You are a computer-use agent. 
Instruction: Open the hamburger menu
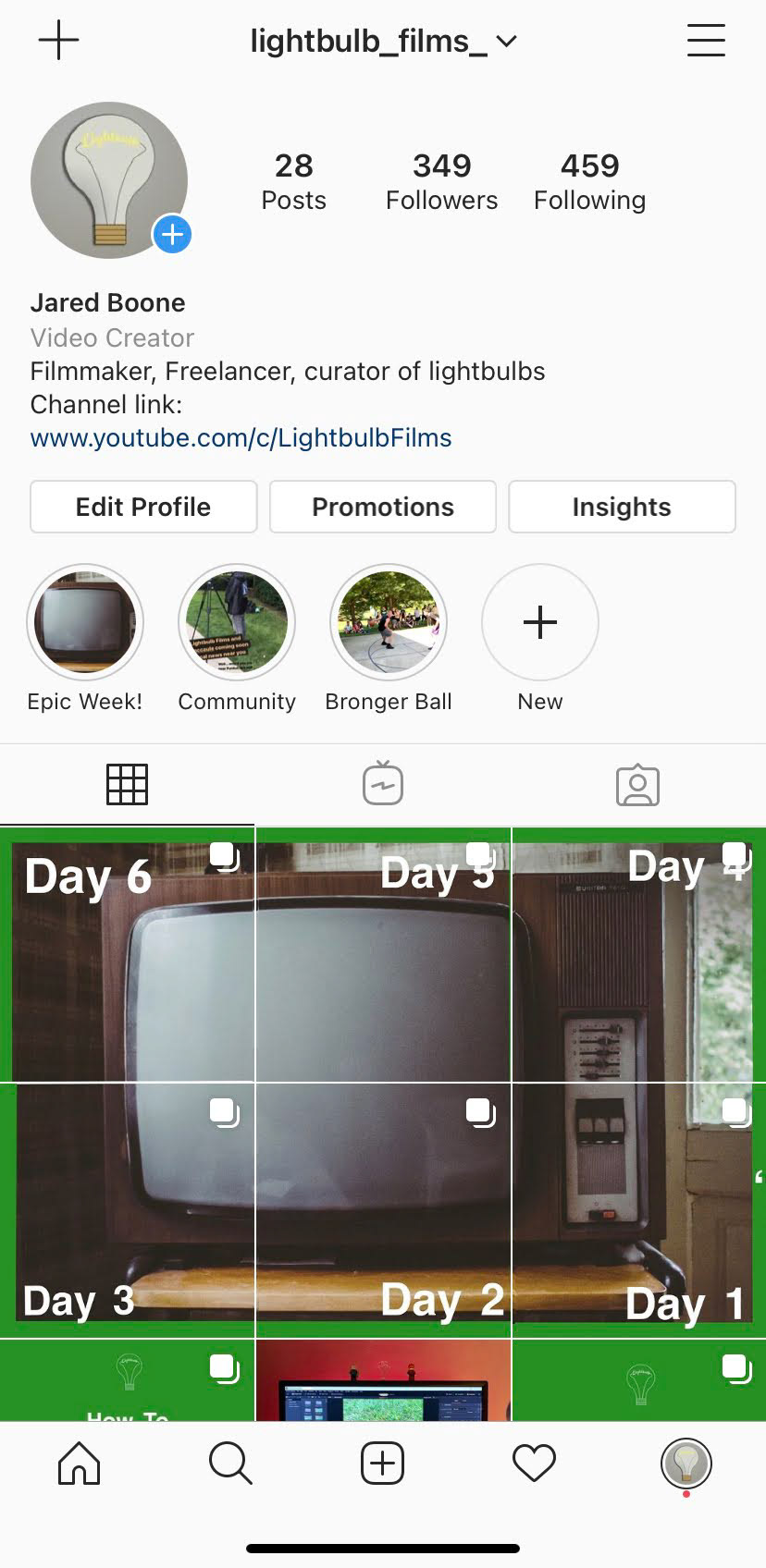(706, 41)
